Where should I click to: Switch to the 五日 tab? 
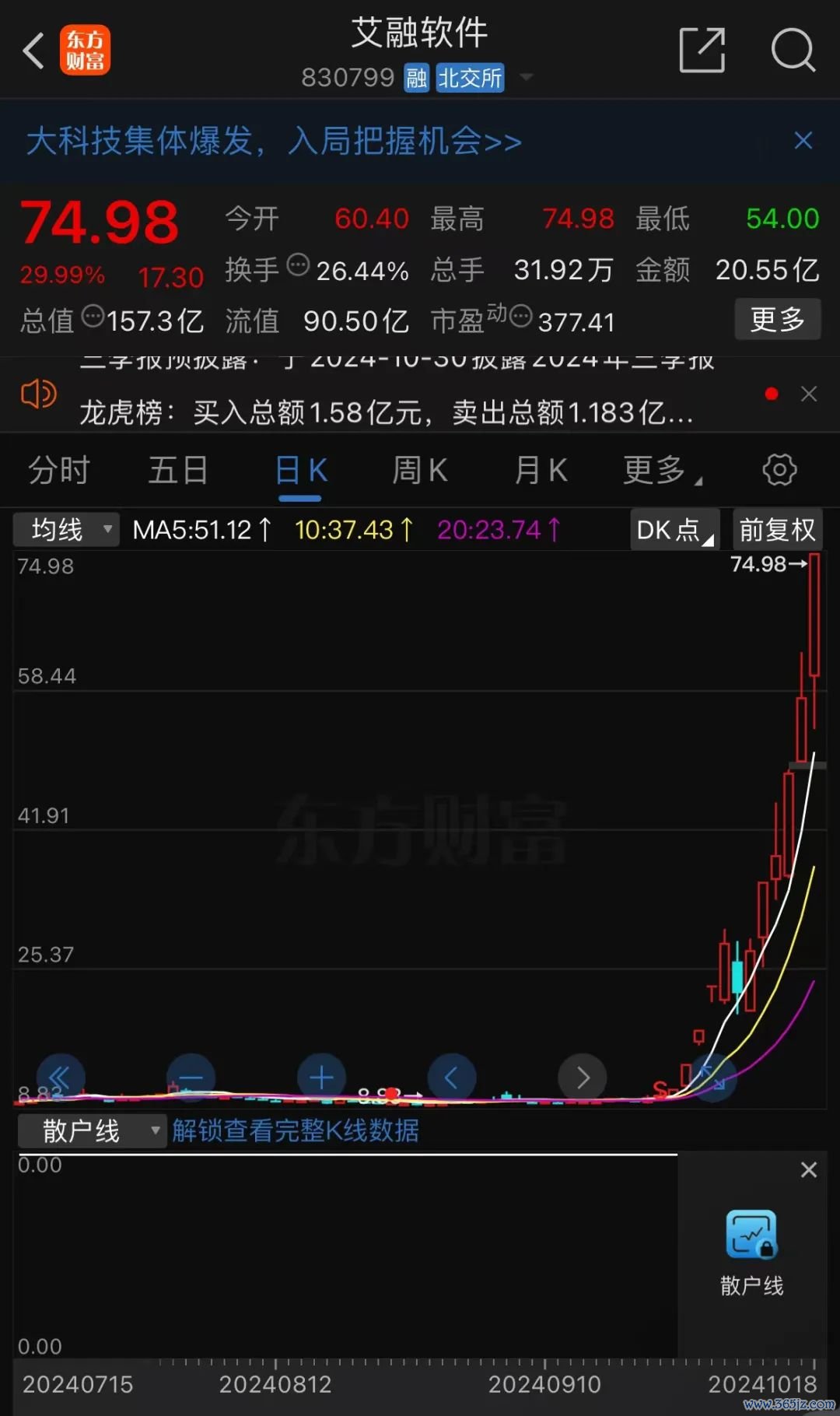pos(178,470)
